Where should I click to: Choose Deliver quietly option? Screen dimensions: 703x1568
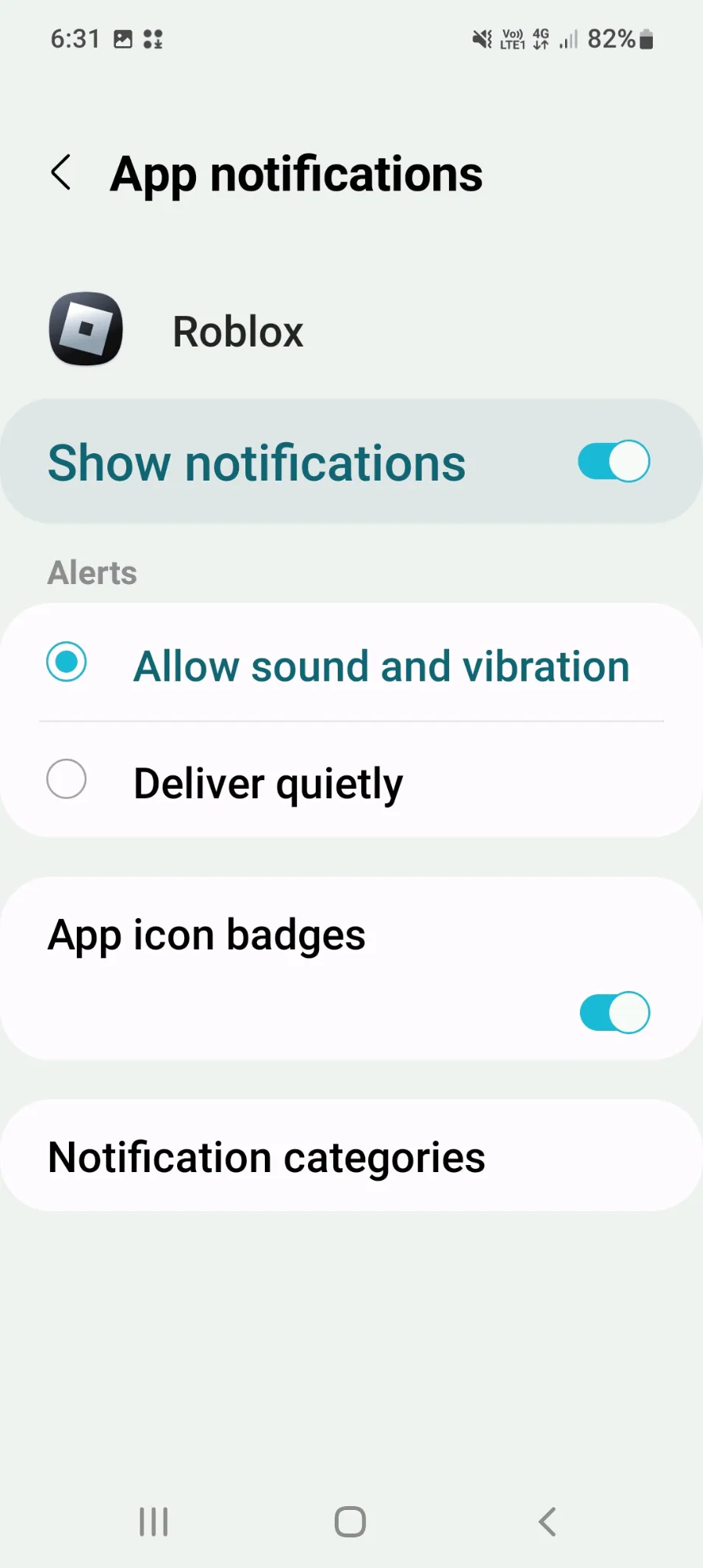tap(351, 780)
